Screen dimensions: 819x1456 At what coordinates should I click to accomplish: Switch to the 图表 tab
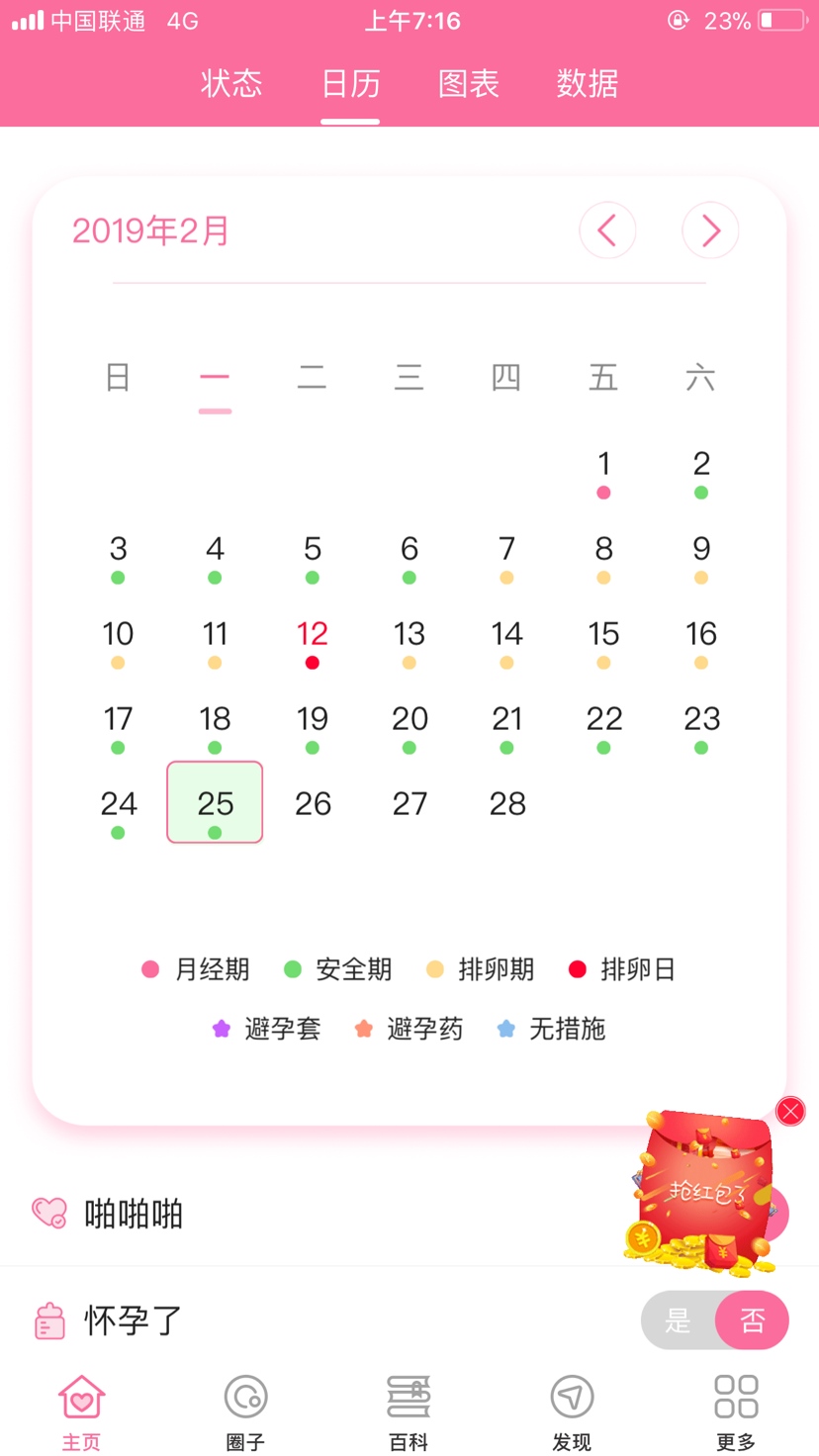tap(469, 83)
